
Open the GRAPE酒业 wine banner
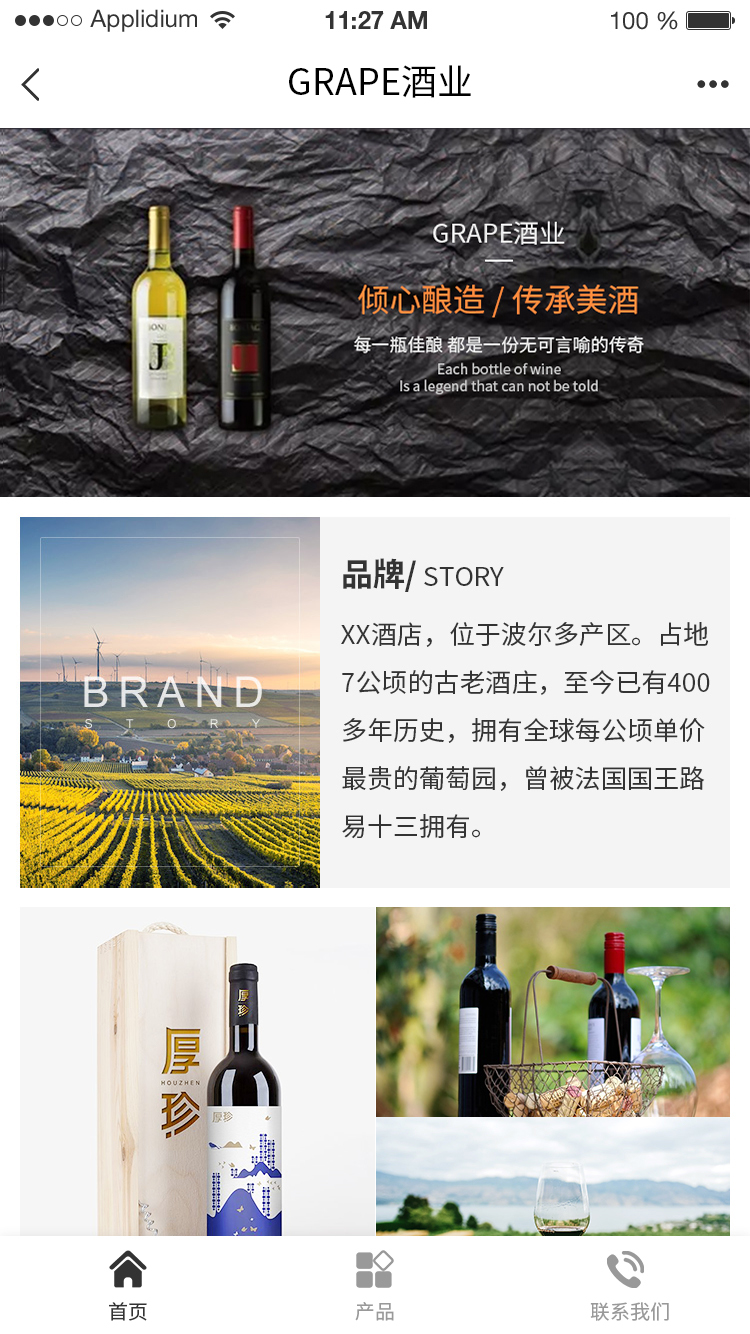coord(375,312)
